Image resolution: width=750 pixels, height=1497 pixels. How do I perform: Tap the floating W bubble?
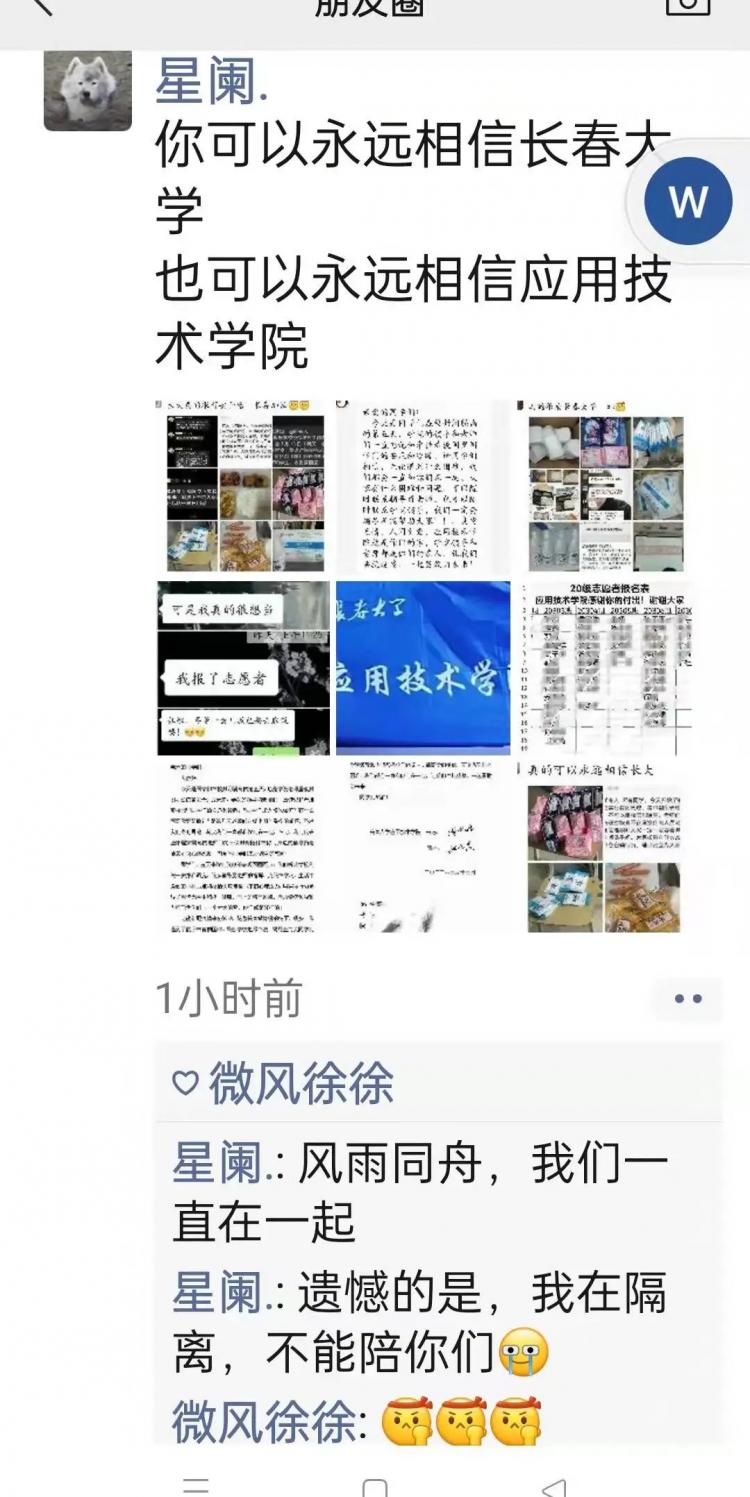688,201
